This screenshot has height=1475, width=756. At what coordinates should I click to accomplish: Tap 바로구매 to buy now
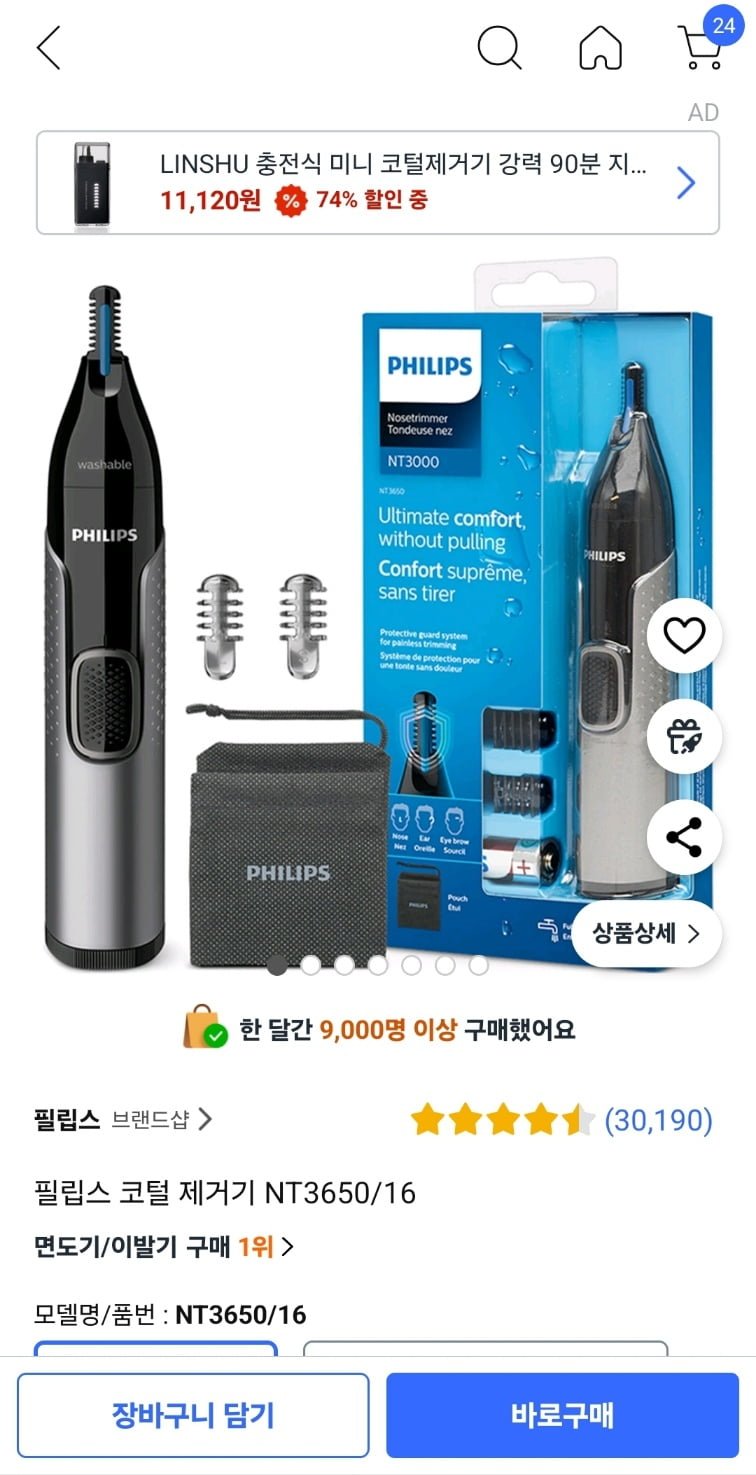[x=563, y=1415]
